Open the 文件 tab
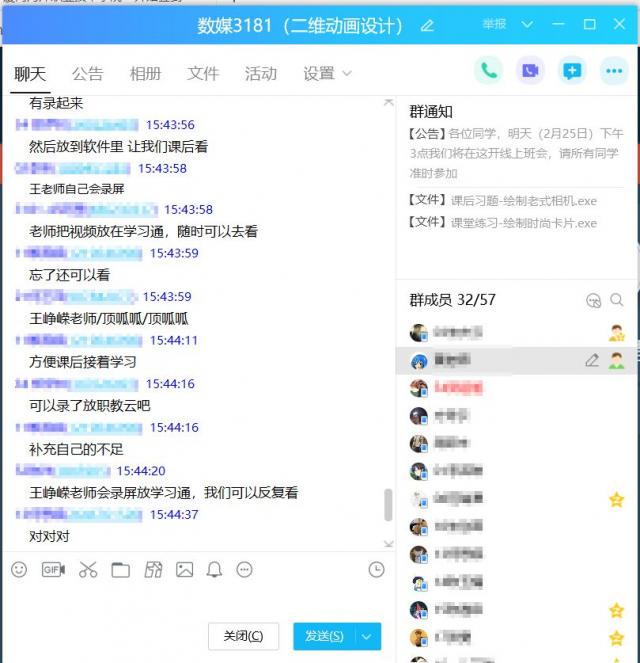 pos(203,73)
